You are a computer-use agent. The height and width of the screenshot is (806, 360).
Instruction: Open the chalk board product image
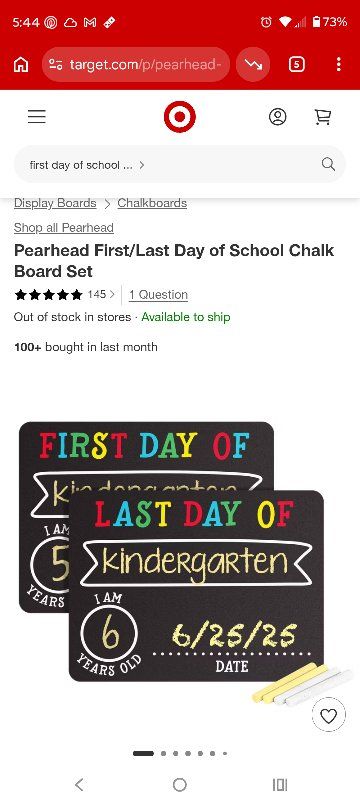[180, 562]
